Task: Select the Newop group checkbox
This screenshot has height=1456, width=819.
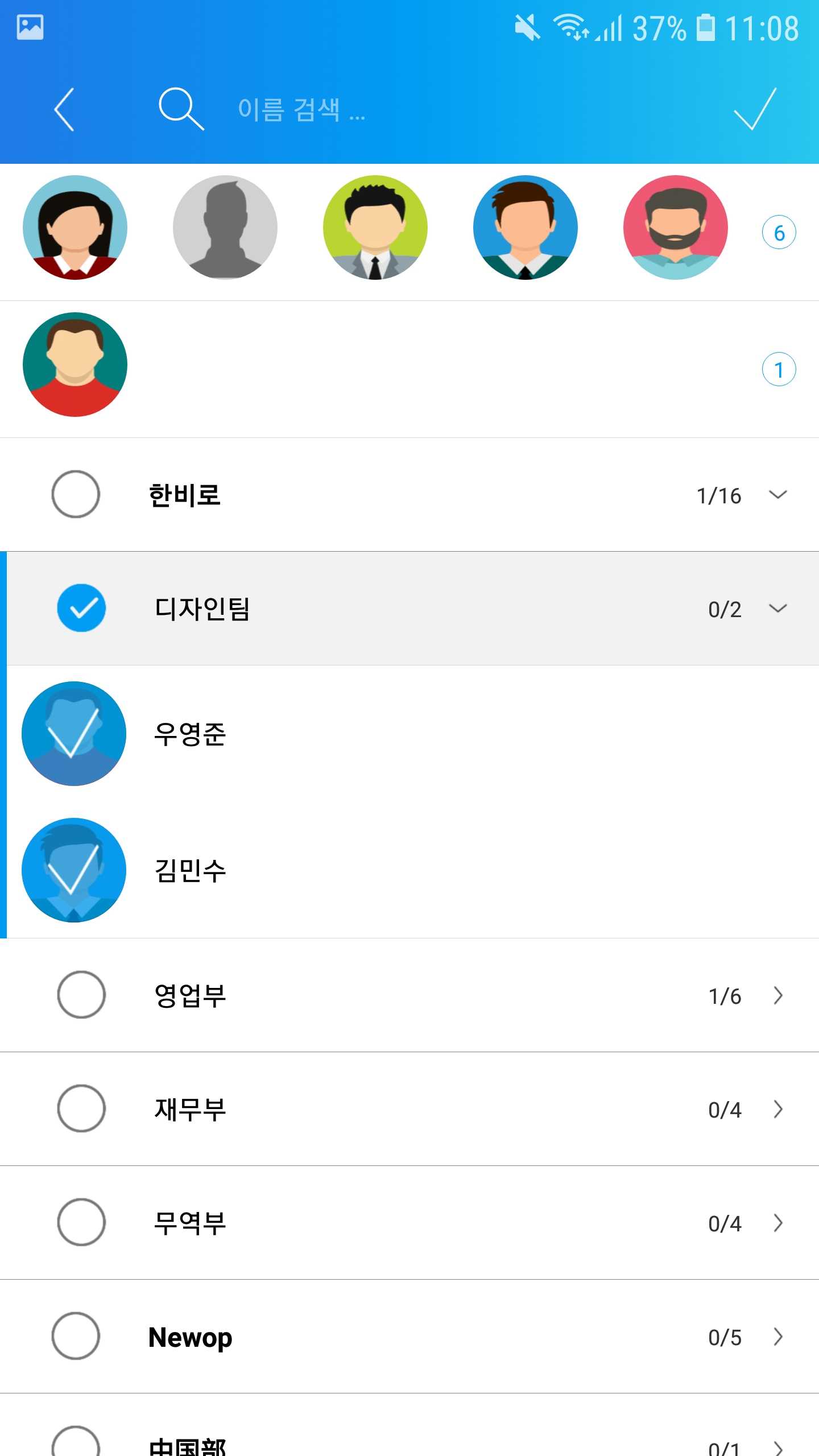Action: [76, 1336]
